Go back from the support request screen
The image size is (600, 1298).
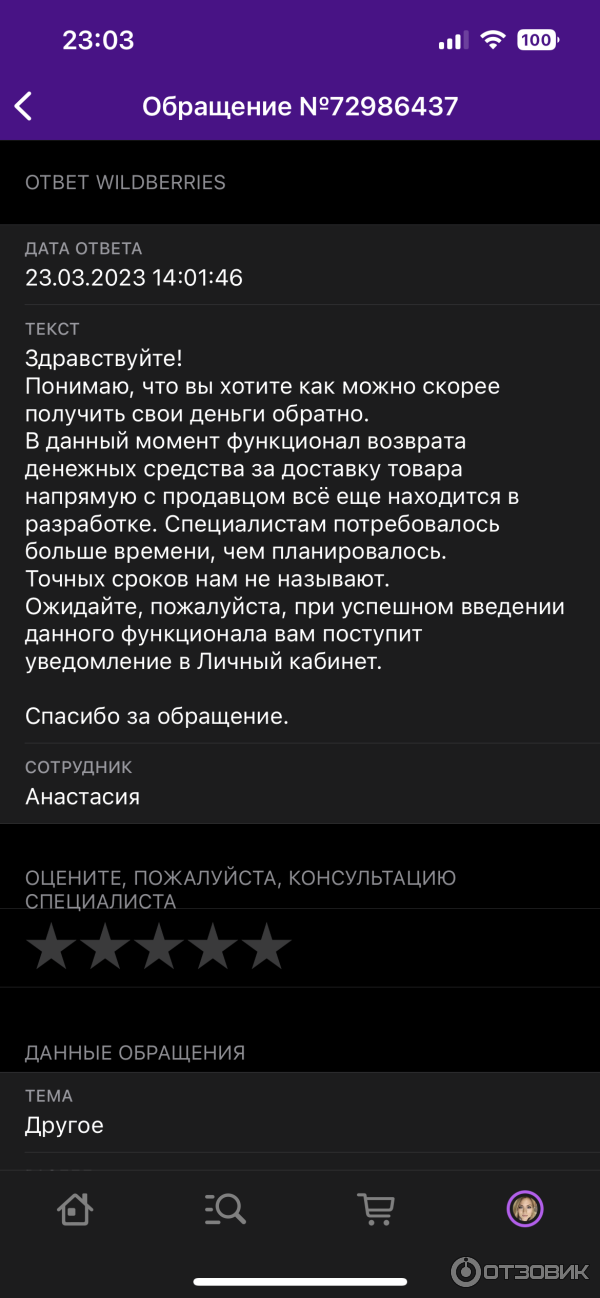24,106
